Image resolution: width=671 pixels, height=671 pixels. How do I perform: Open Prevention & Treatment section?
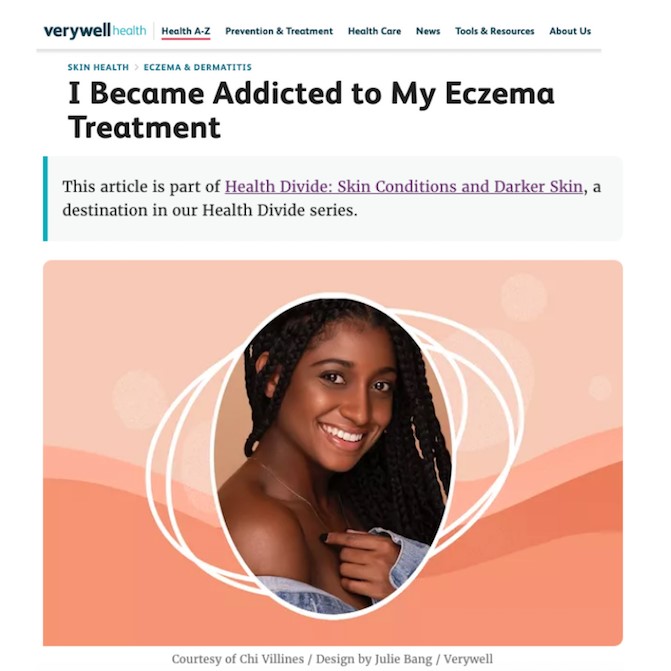279,31
